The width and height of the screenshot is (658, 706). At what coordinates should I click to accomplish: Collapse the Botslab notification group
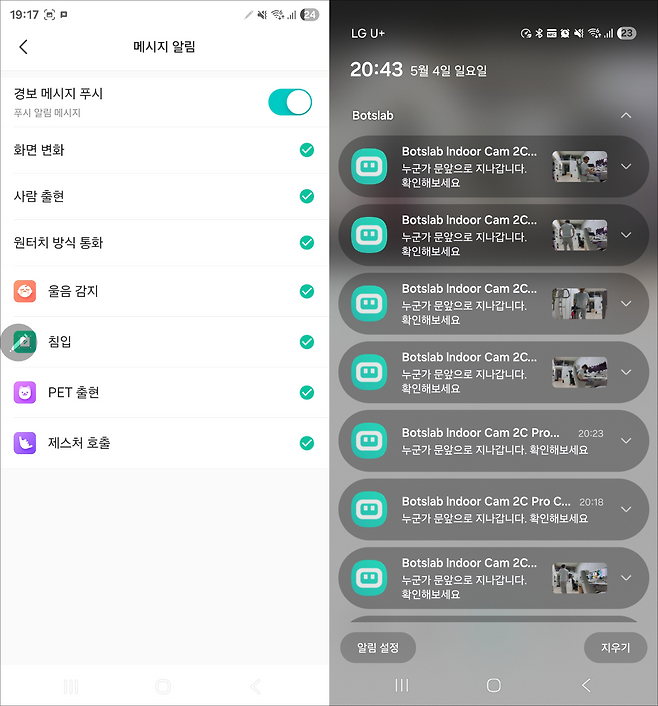tap(626, 116)
